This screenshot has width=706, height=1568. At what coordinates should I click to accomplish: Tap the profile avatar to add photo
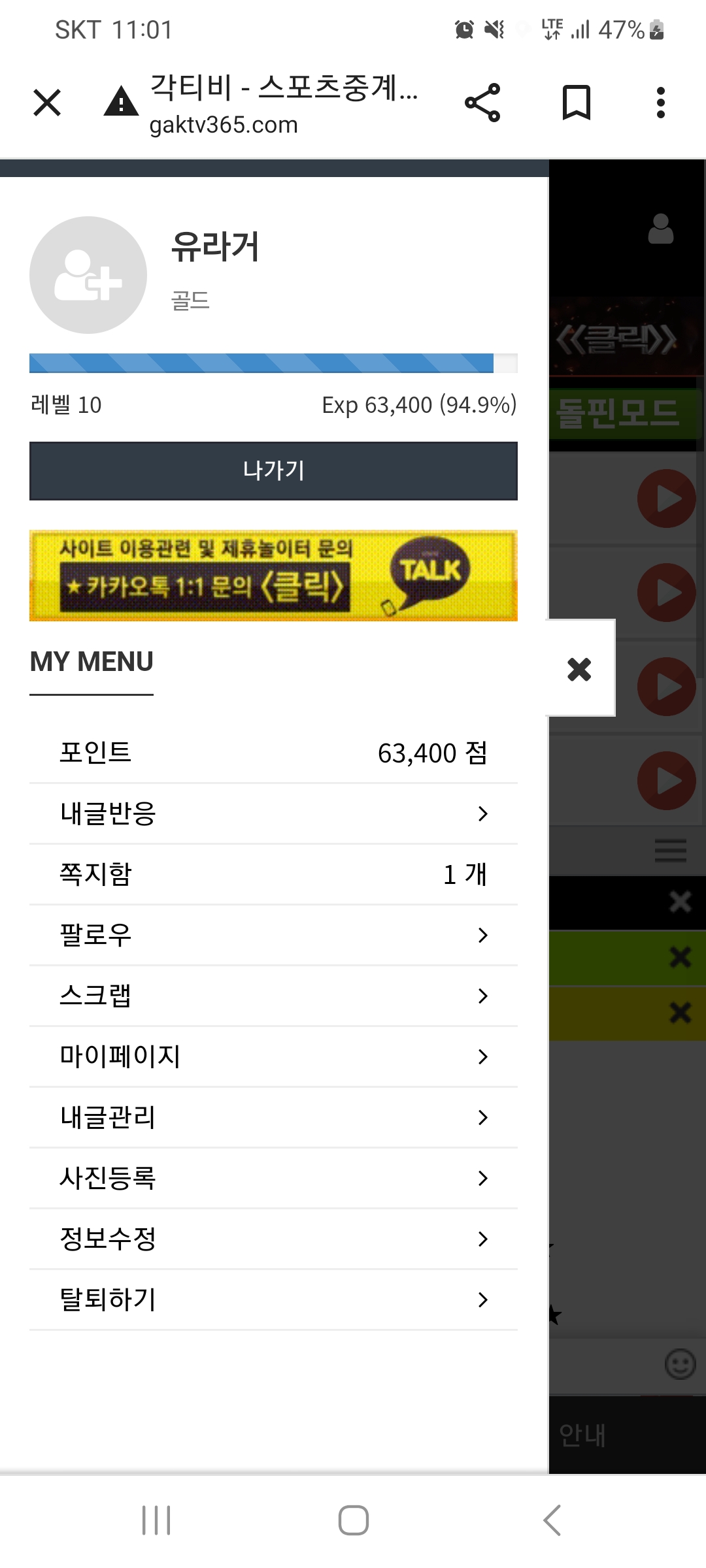[x=88, y=275]
